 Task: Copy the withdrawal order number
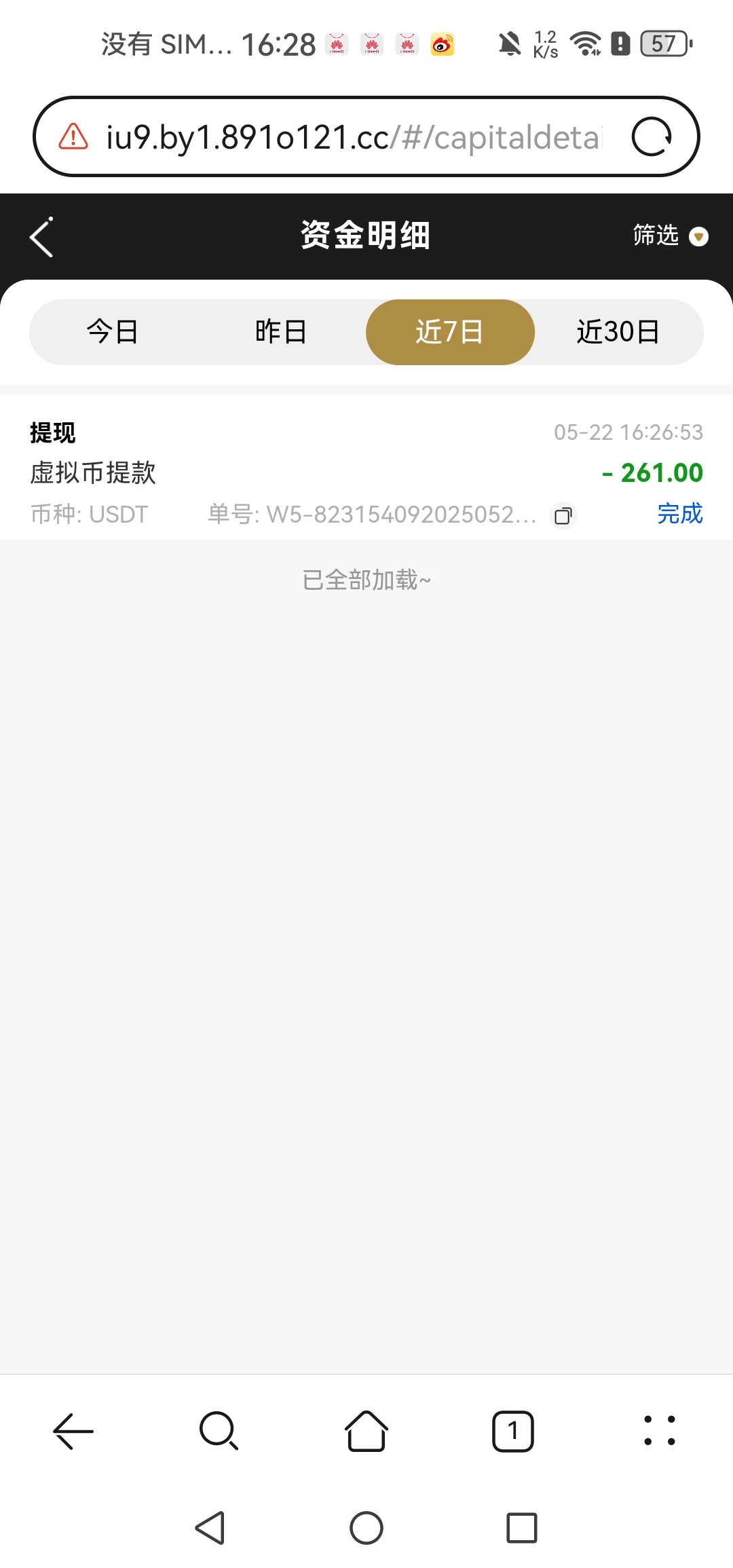click(x=563, y=515)
